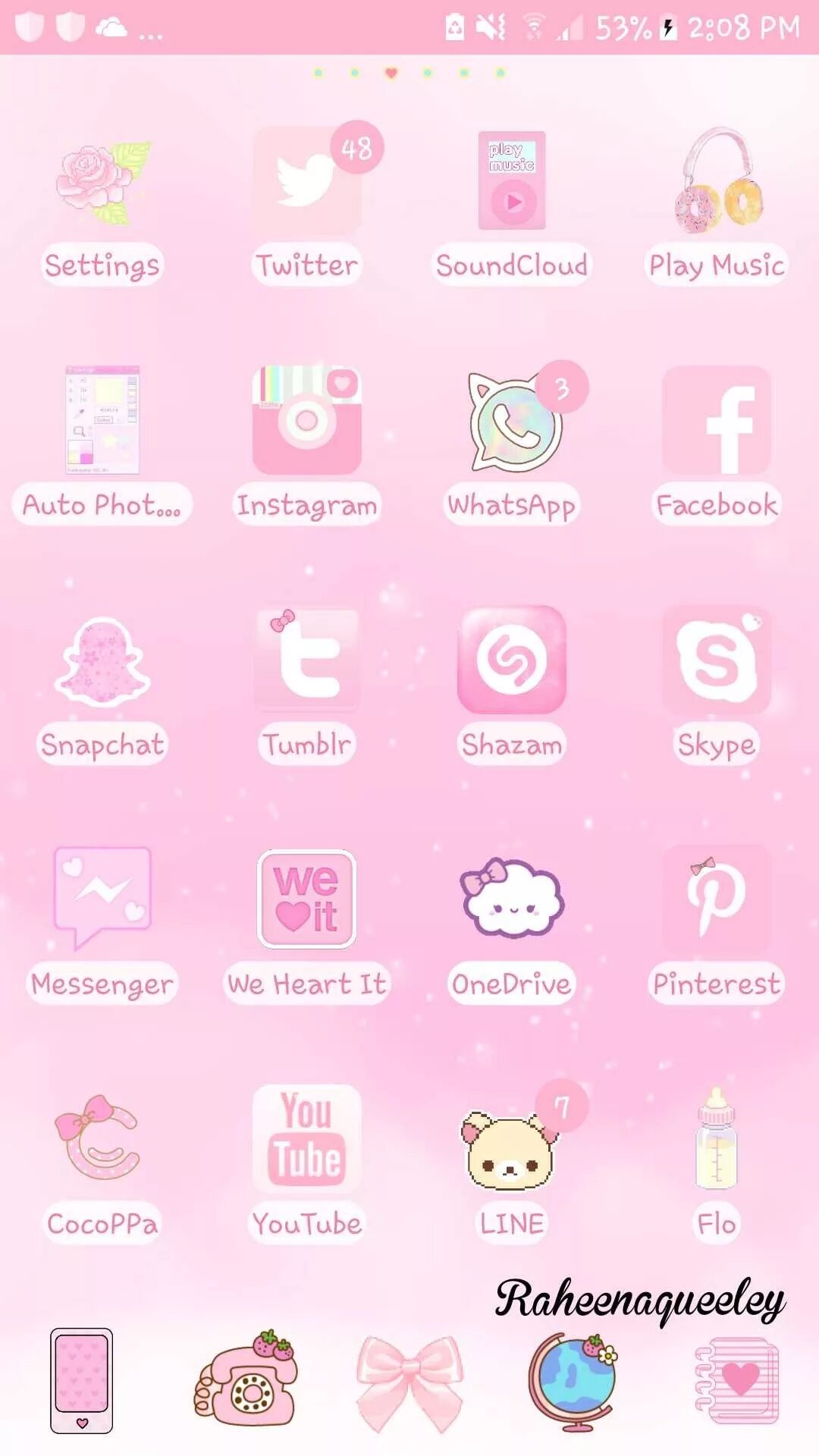This screenshot has width=819, height=1456.
Task: Open Shazam
Action: click(512, 660)
